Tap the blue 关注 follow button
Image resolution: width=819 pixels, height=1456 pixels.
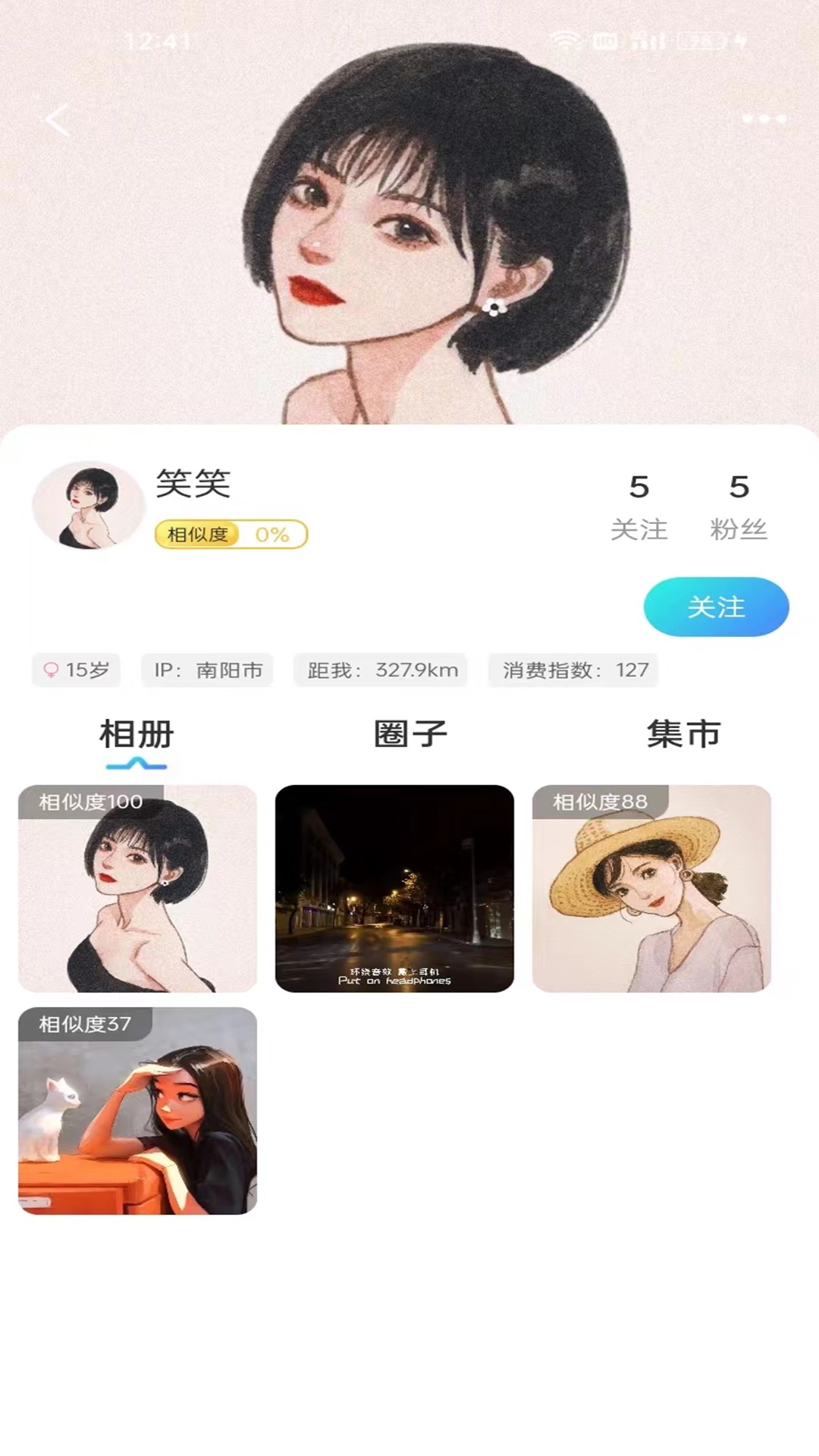716,607
